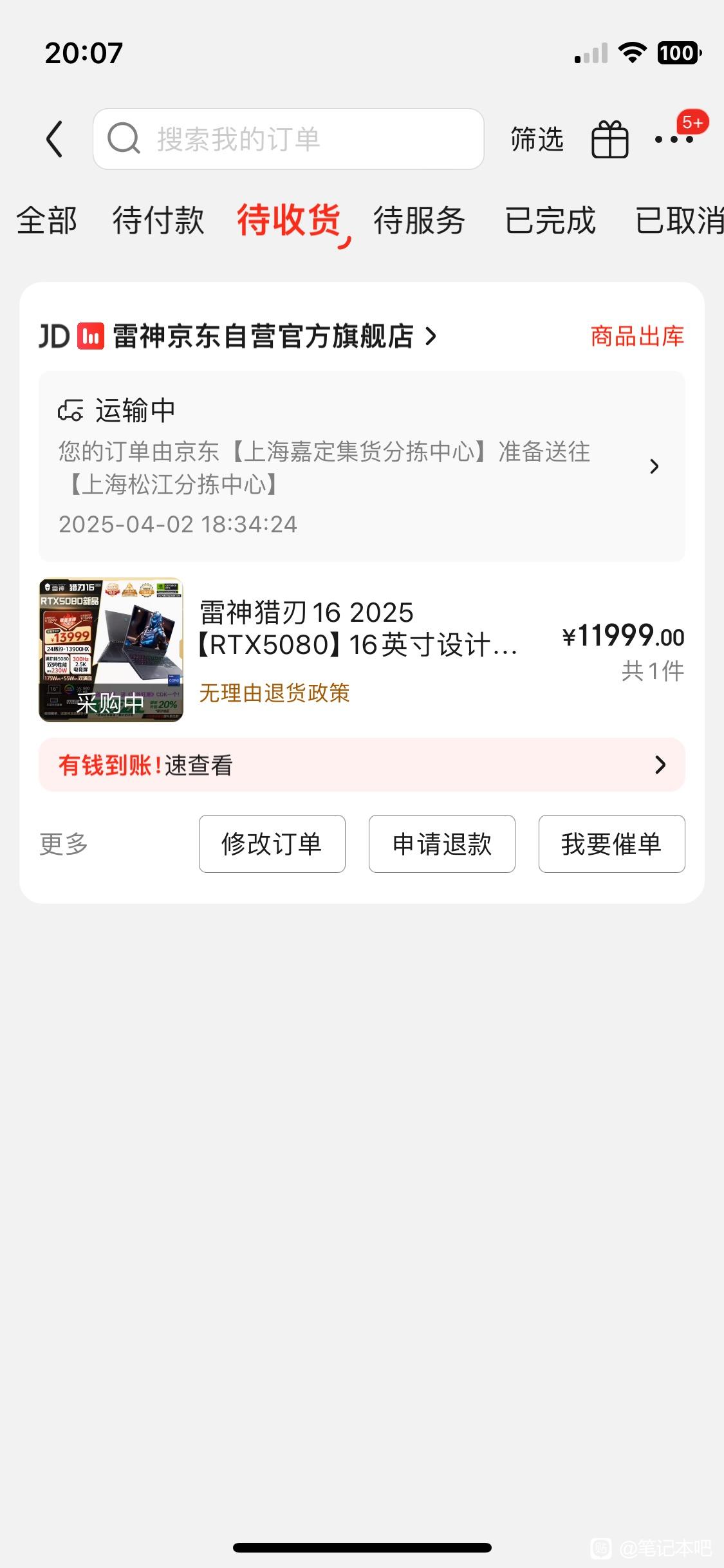This screenshot has width=724, height=1568.
Task: Switch to the 已完成 tab
Action: click(550, 220)
